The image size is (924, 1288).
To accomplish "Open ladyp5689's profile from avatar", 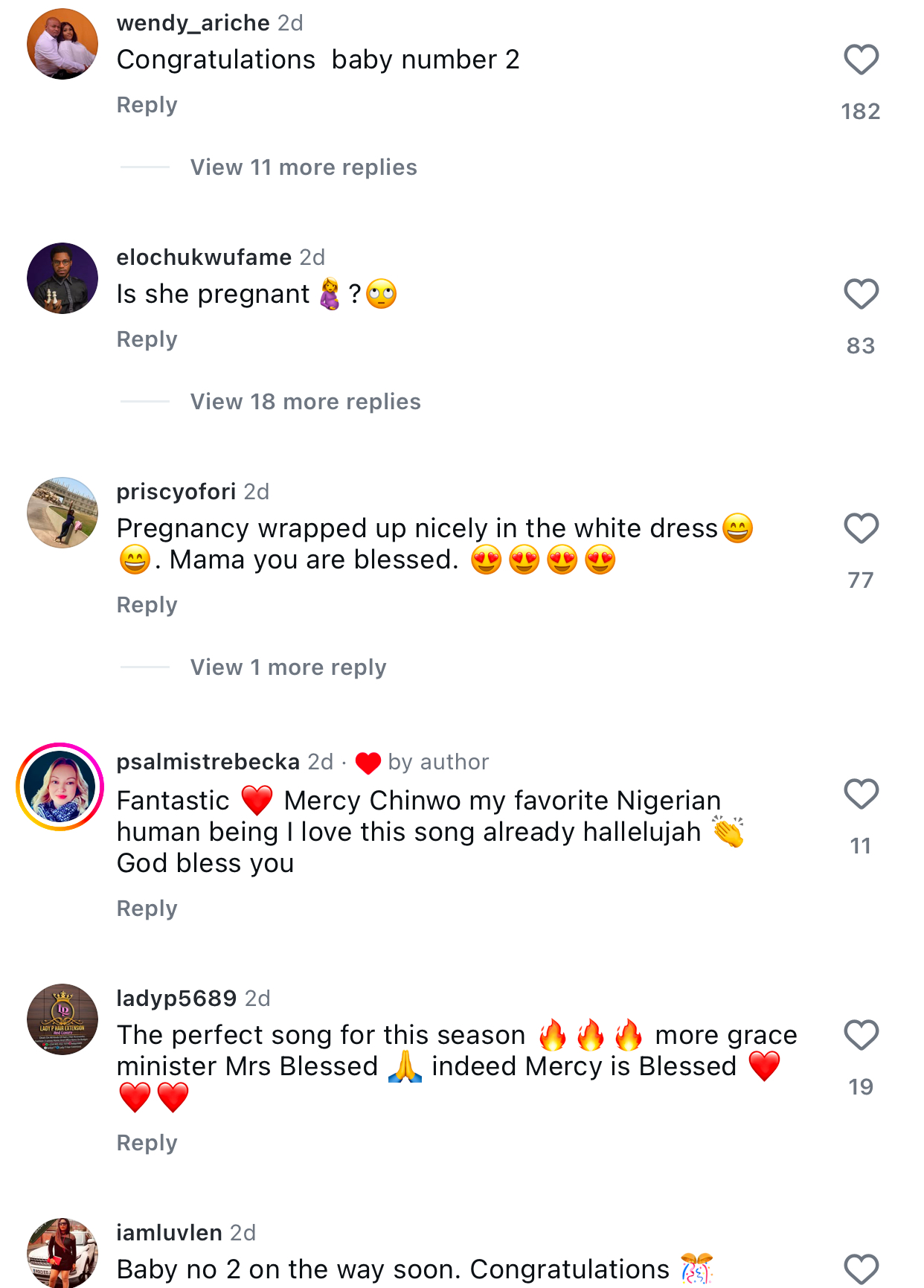I will [x=62, y=1019].
